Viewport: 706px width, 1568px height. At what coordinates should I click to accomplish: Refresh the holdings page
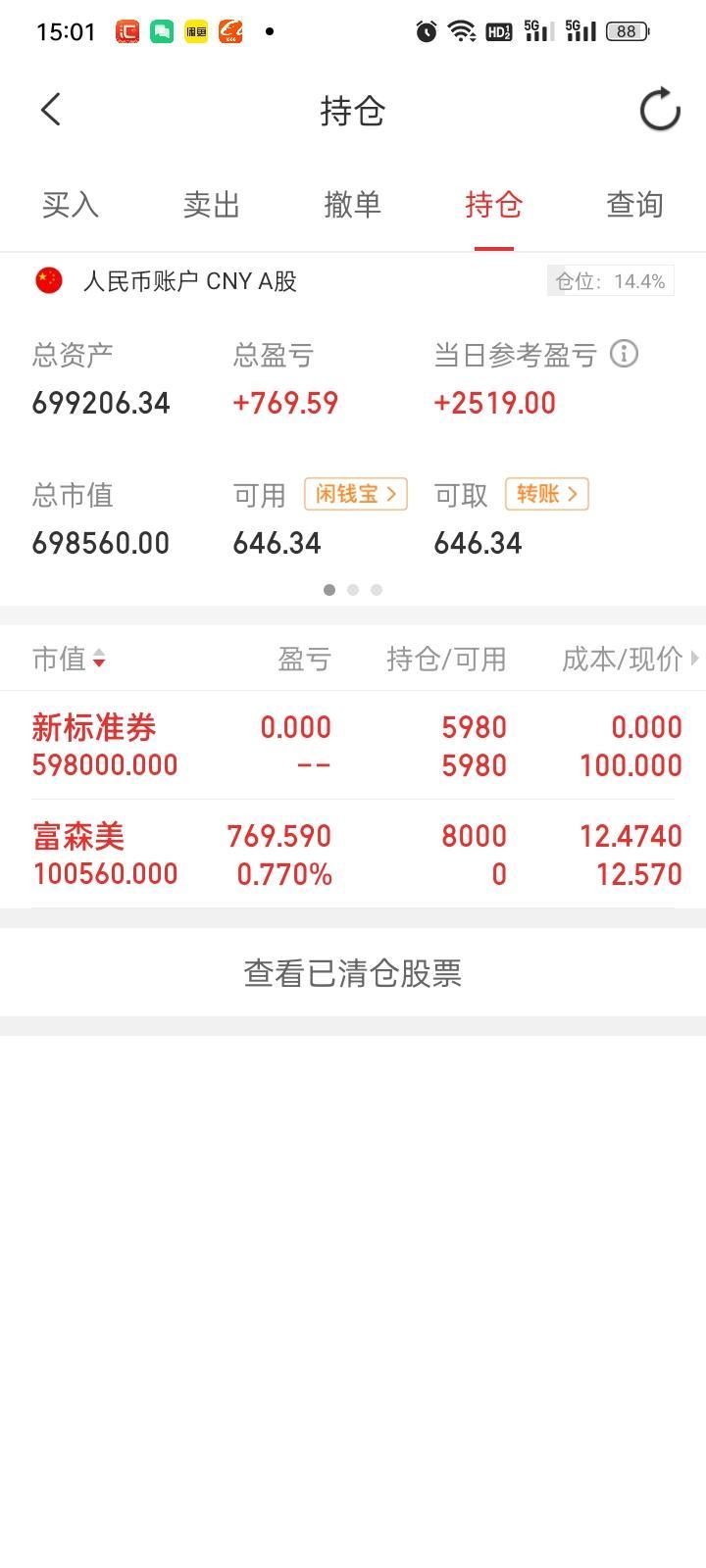coord(660,110)
